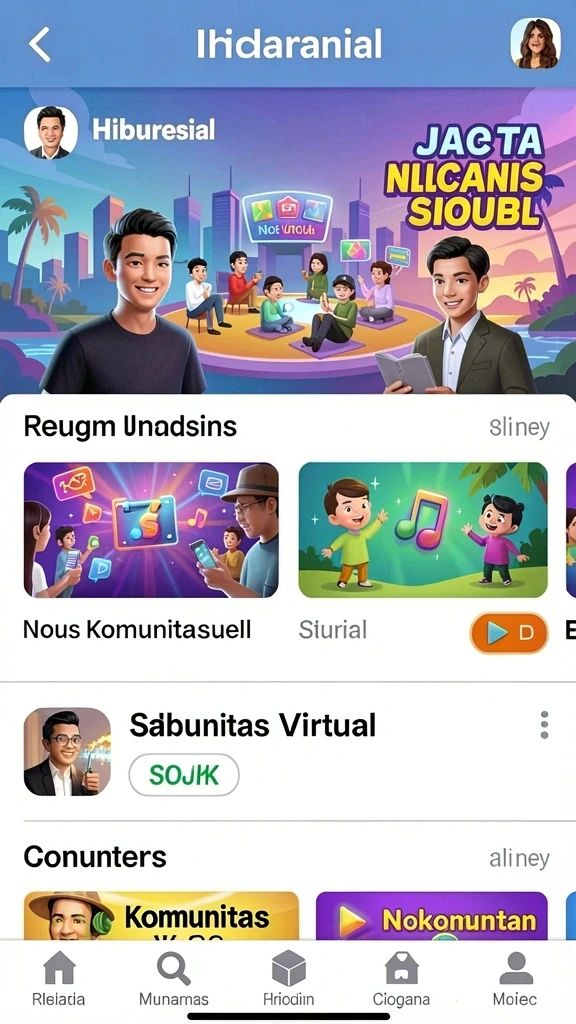This screenshot has width=576, height=1024.
Task: Tap Sliney next to Reugm Unadsins
Action: coord(519,428)
